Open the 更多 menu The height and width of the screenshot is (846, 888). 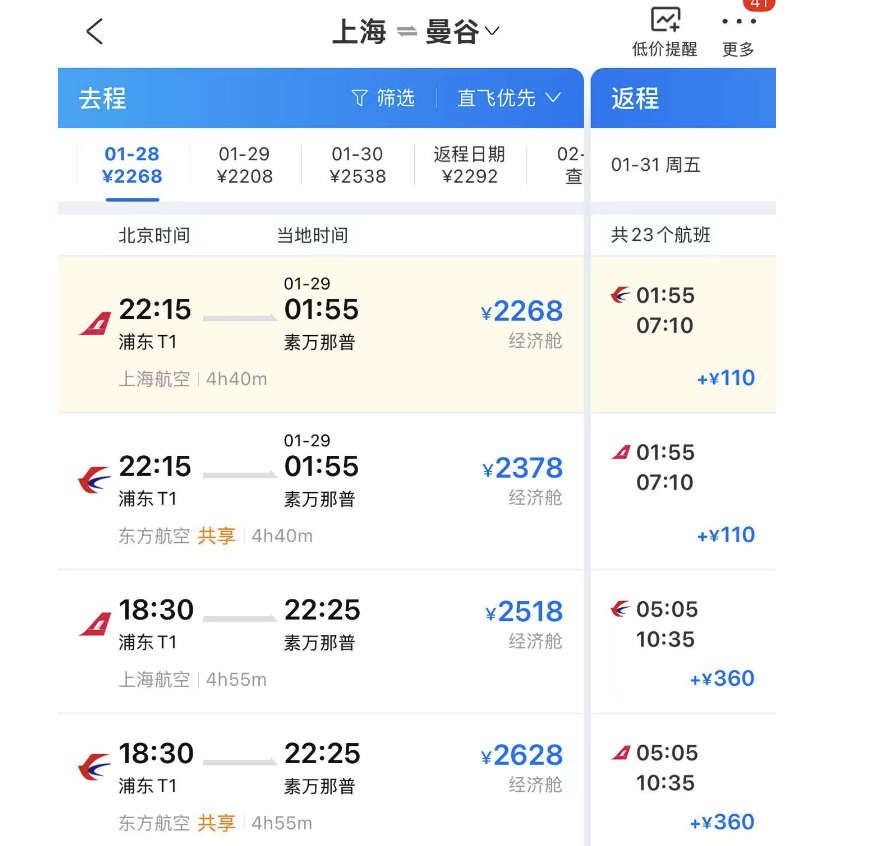(x=738, y=31)
